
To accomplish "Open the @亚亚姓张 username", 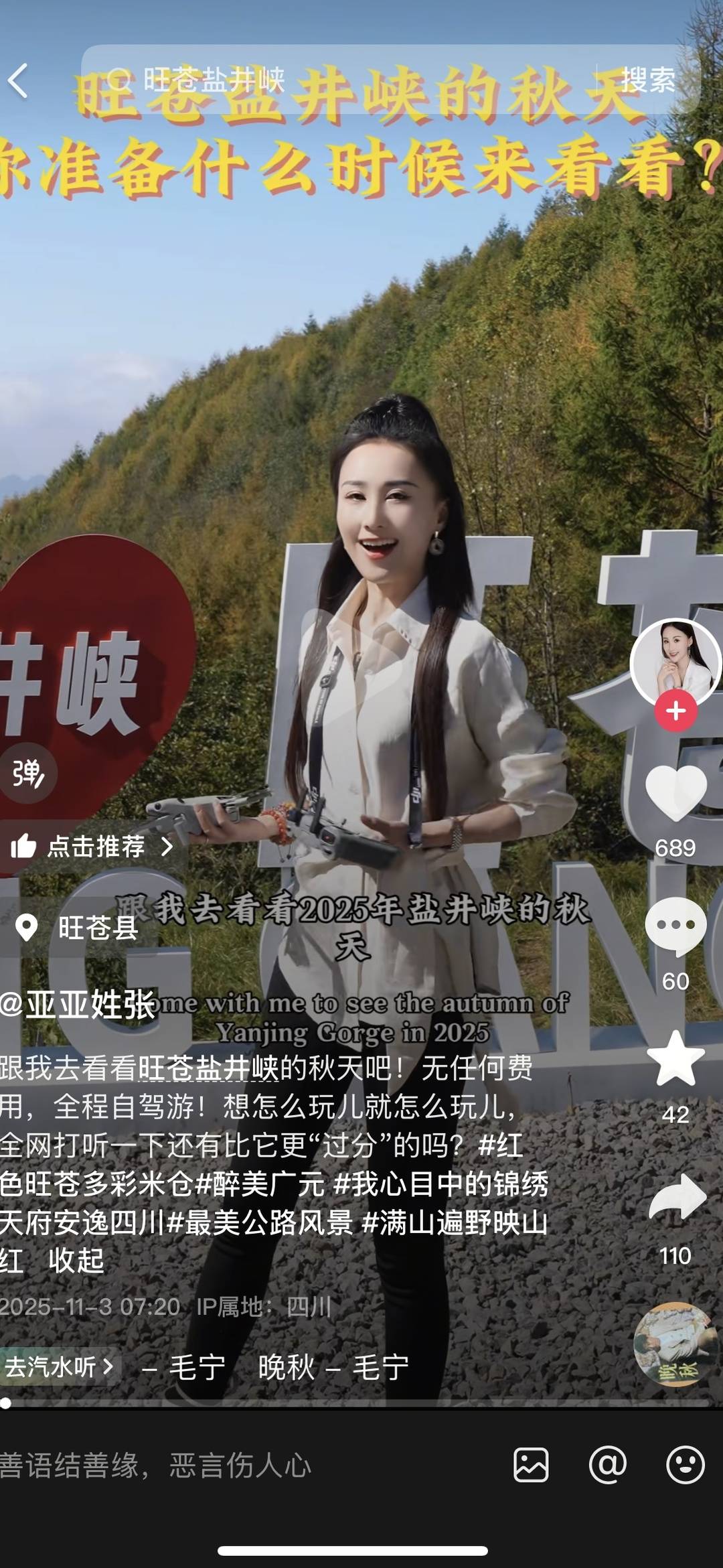I will pos(78,1005).
